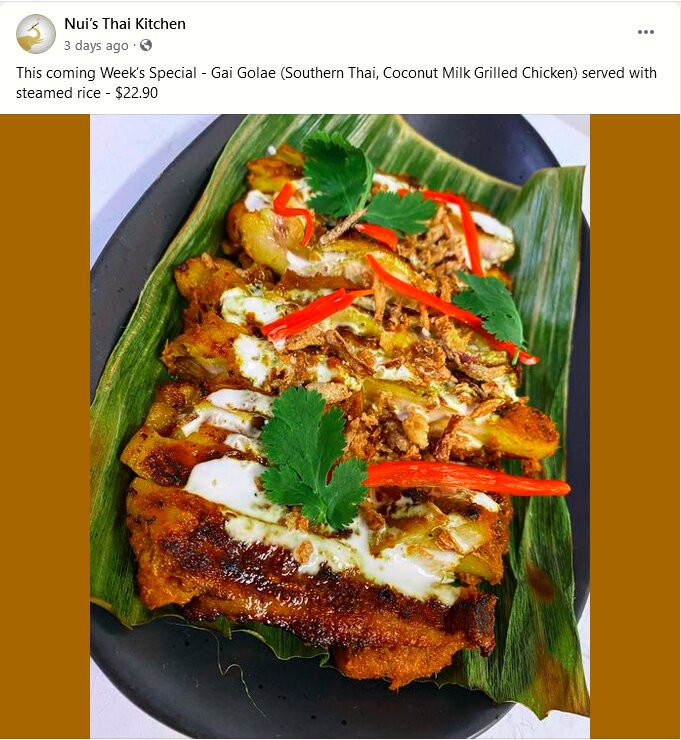Open the Nui's Thai Kitchen page name
This screenshot has width=681, height=740.
click(125, 24)
